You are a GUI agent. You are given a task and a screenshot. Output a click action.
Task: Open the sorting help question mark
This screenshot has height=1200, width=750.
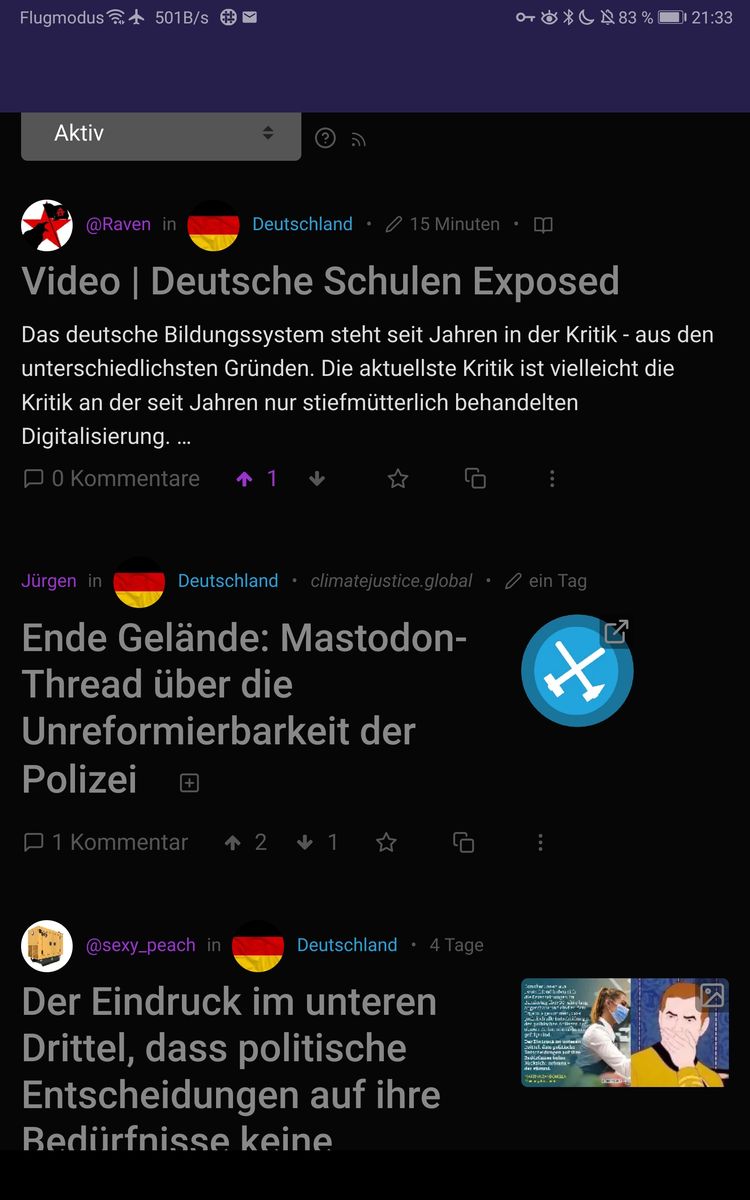[325, 138]
